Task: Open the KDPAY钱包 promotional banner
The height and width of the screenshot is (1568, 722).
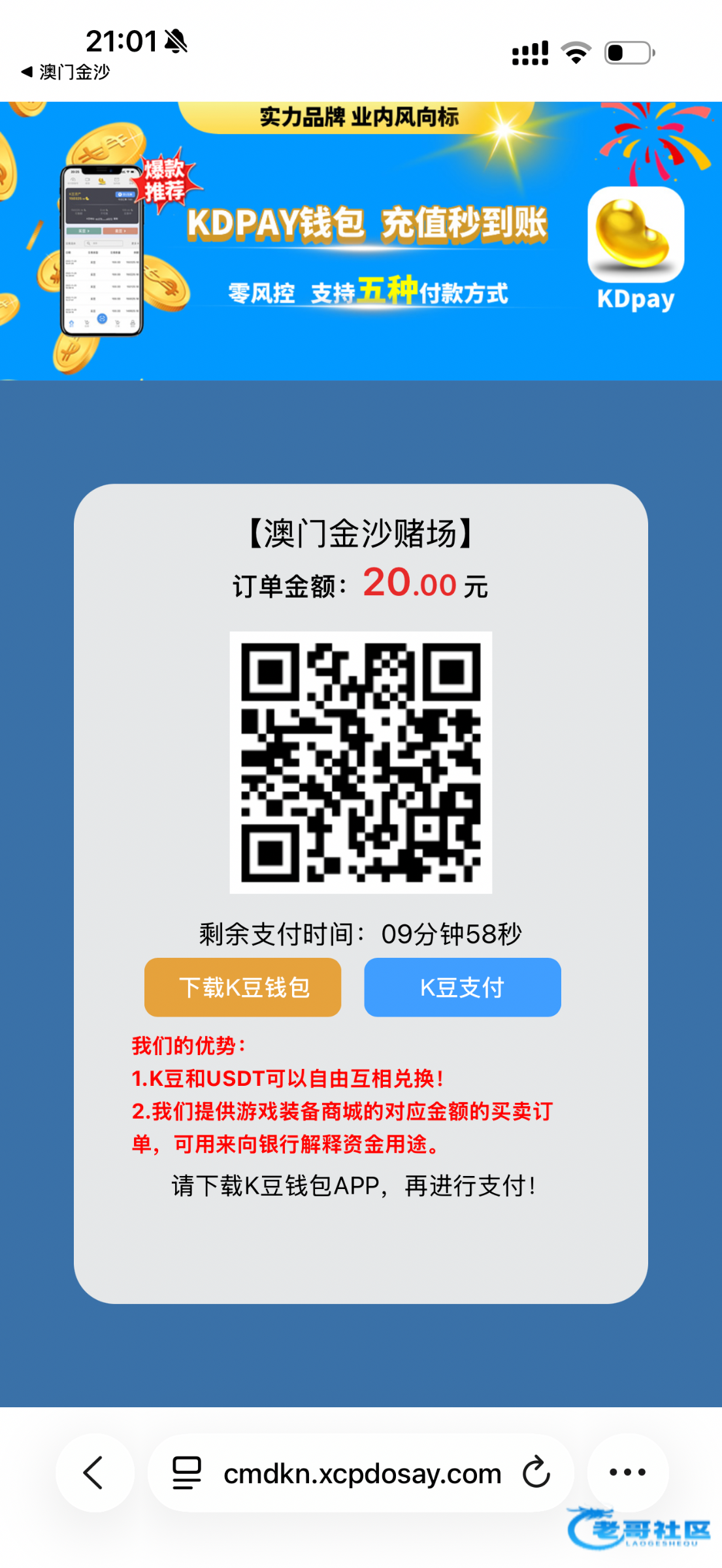Action: click(361, 240)
